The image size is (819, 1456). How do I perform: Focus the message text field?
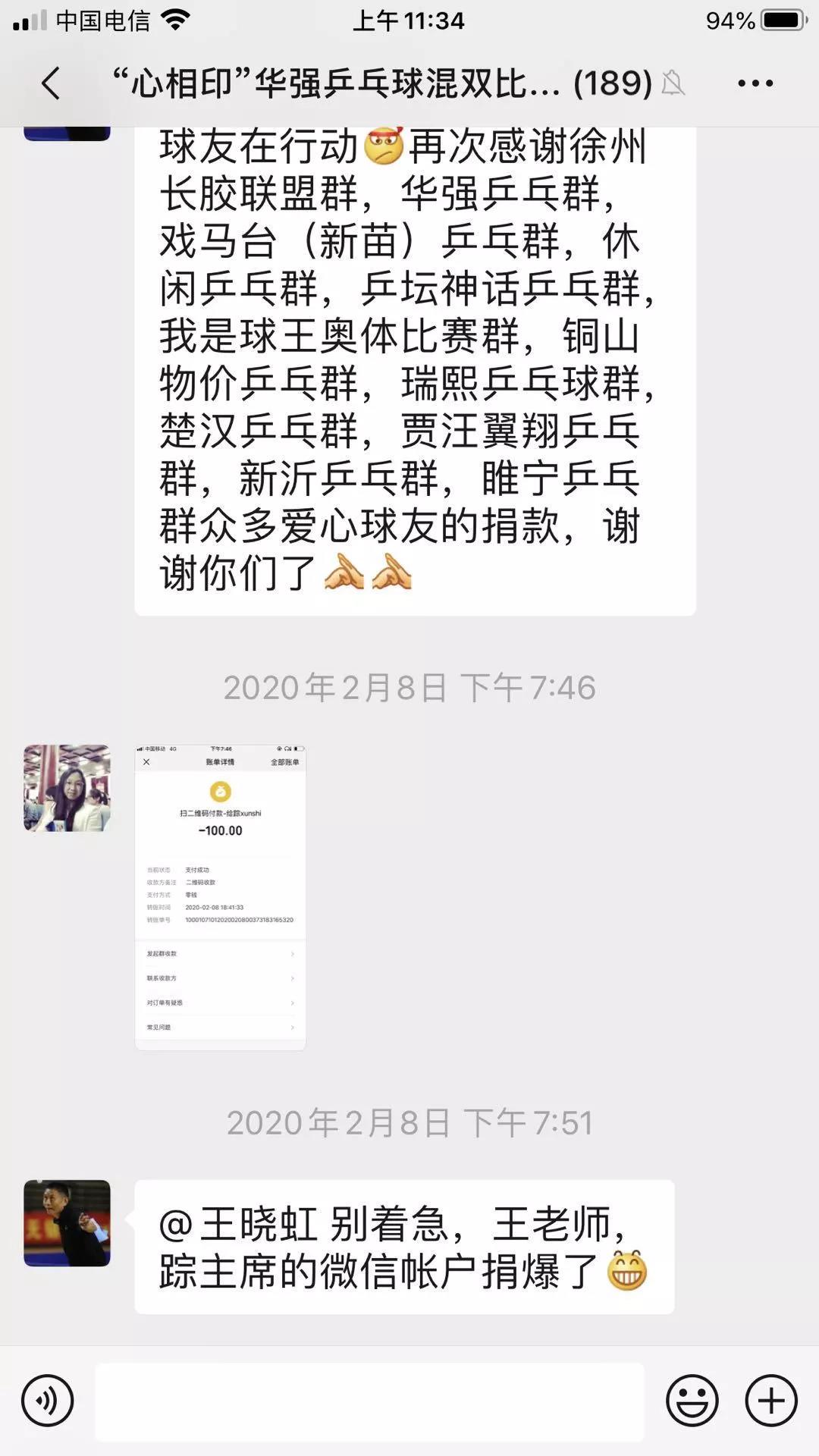tap(369, 1401)
